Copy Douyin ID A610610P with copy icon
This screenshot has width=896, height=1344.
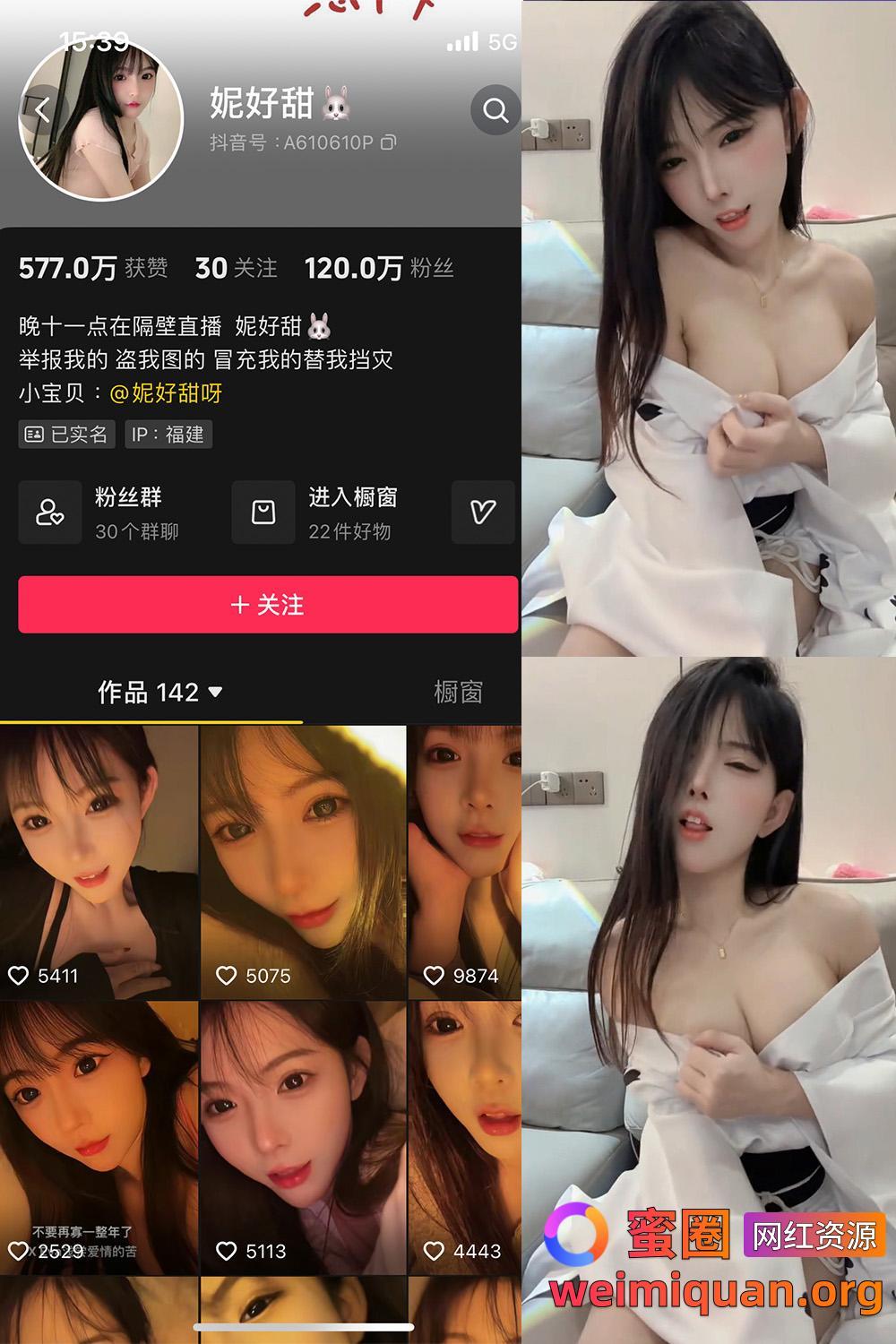pos(389,142)
